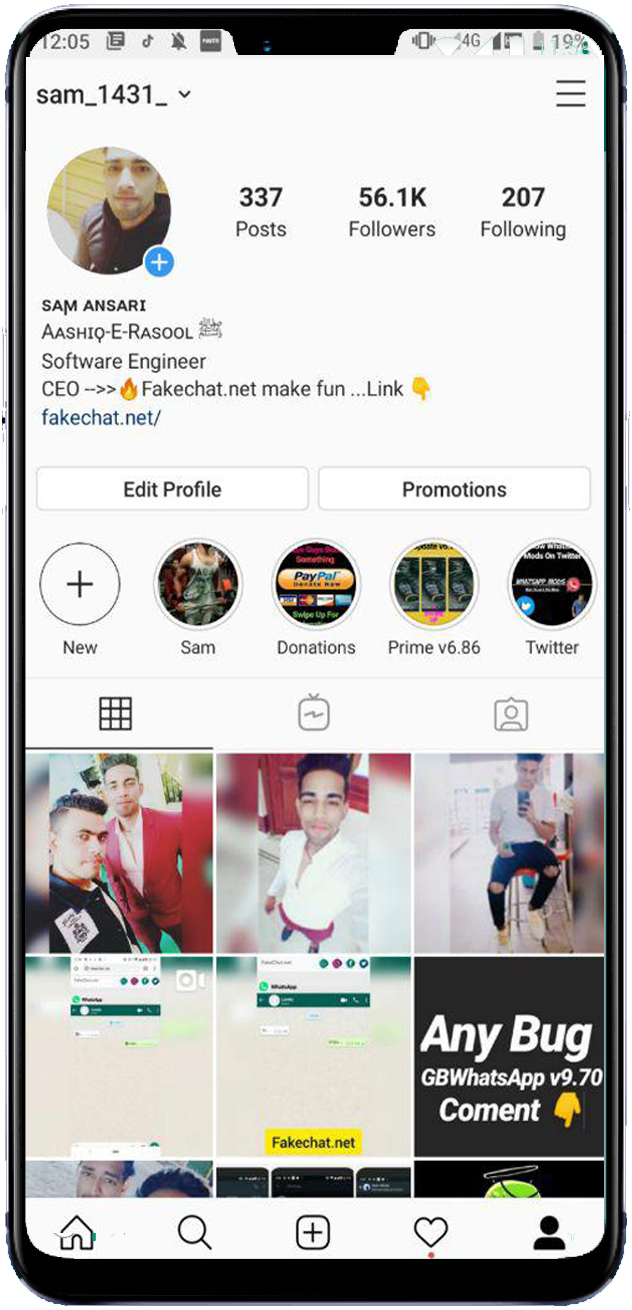632x1310 pixels.
Task: Create a new post
Action: (313, 1233)
